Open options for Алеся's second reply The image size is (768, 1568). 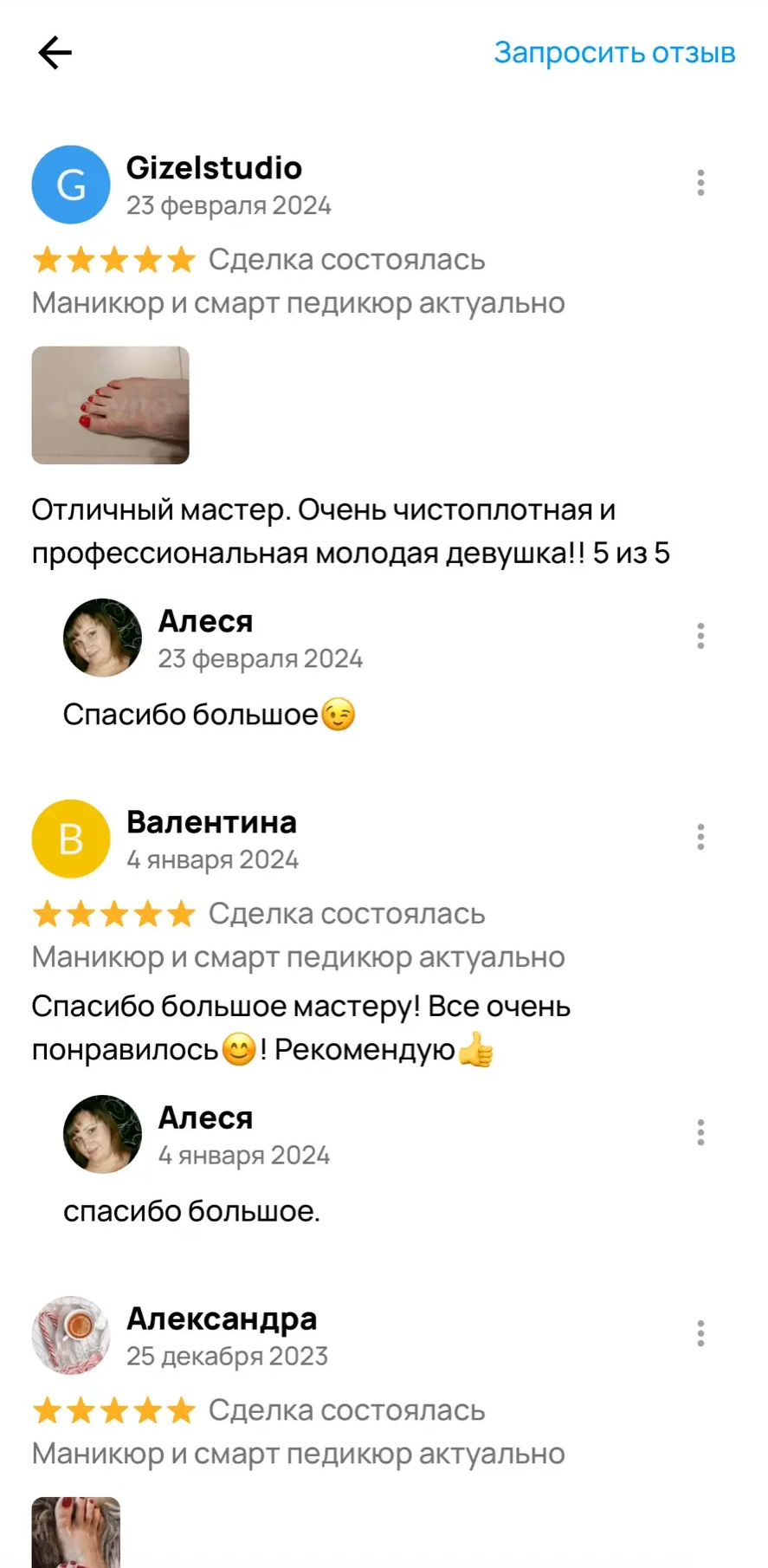pos(700,1132)
